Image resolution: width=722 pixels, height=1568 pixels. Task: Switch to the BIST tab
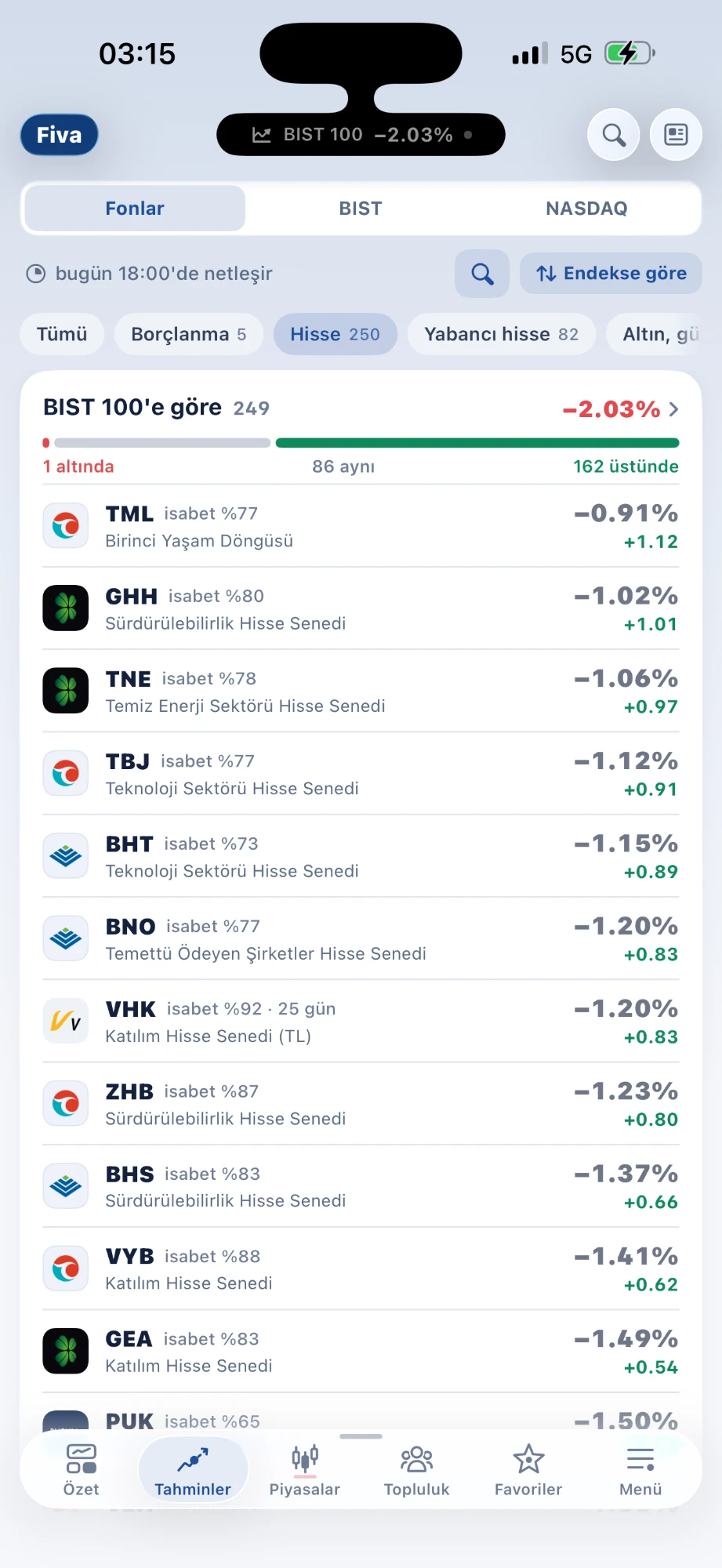[x=361, y=209]
